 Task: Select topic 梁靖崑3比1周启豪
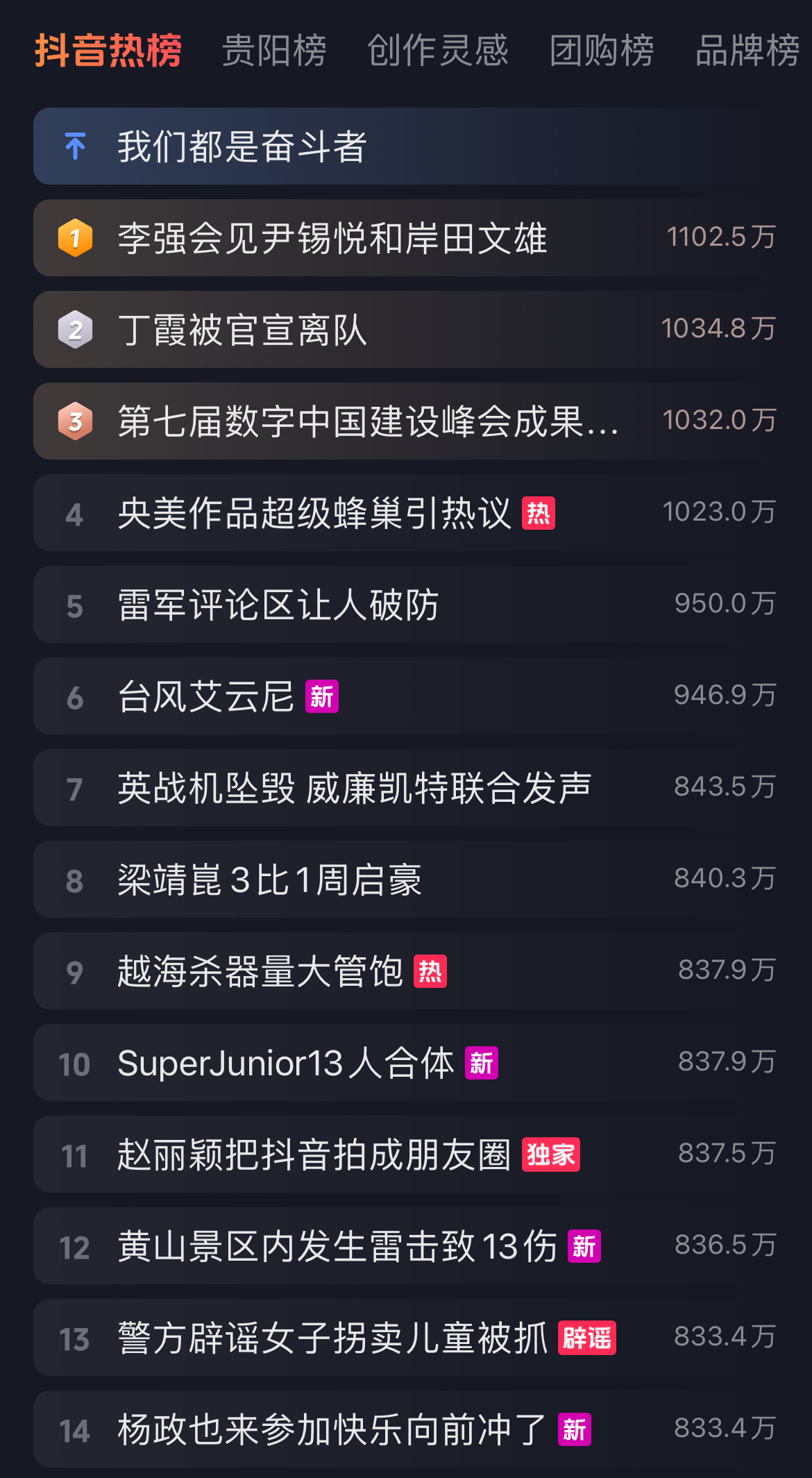point(269,880)
